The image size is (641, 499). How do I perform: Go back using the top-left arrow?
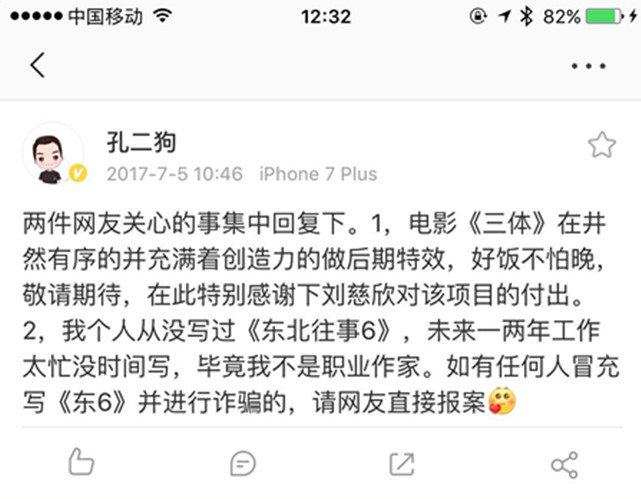pyautogui.click(x=37, y=66)
